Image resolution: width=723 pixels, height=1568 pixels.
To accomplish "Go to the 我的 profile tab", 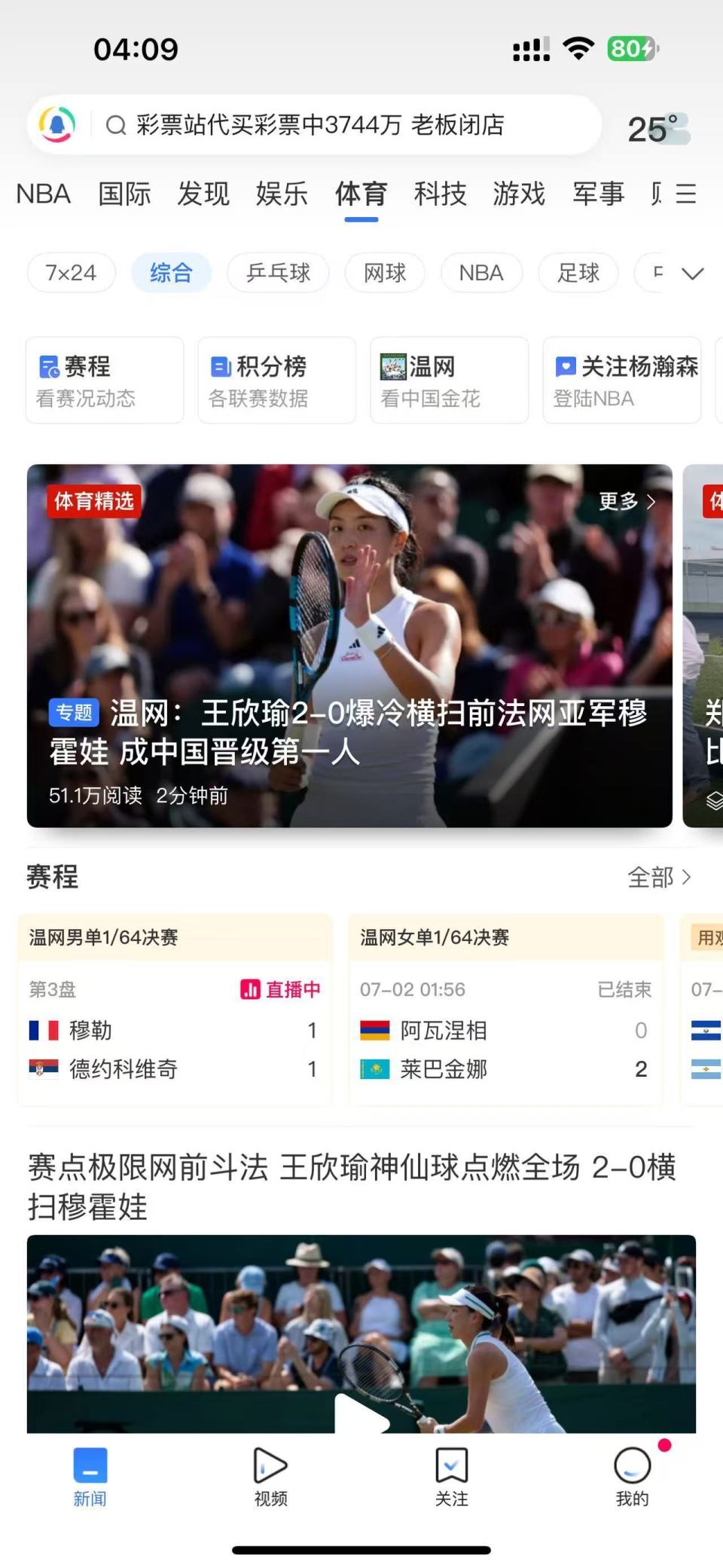I will tap(633, 1477).
